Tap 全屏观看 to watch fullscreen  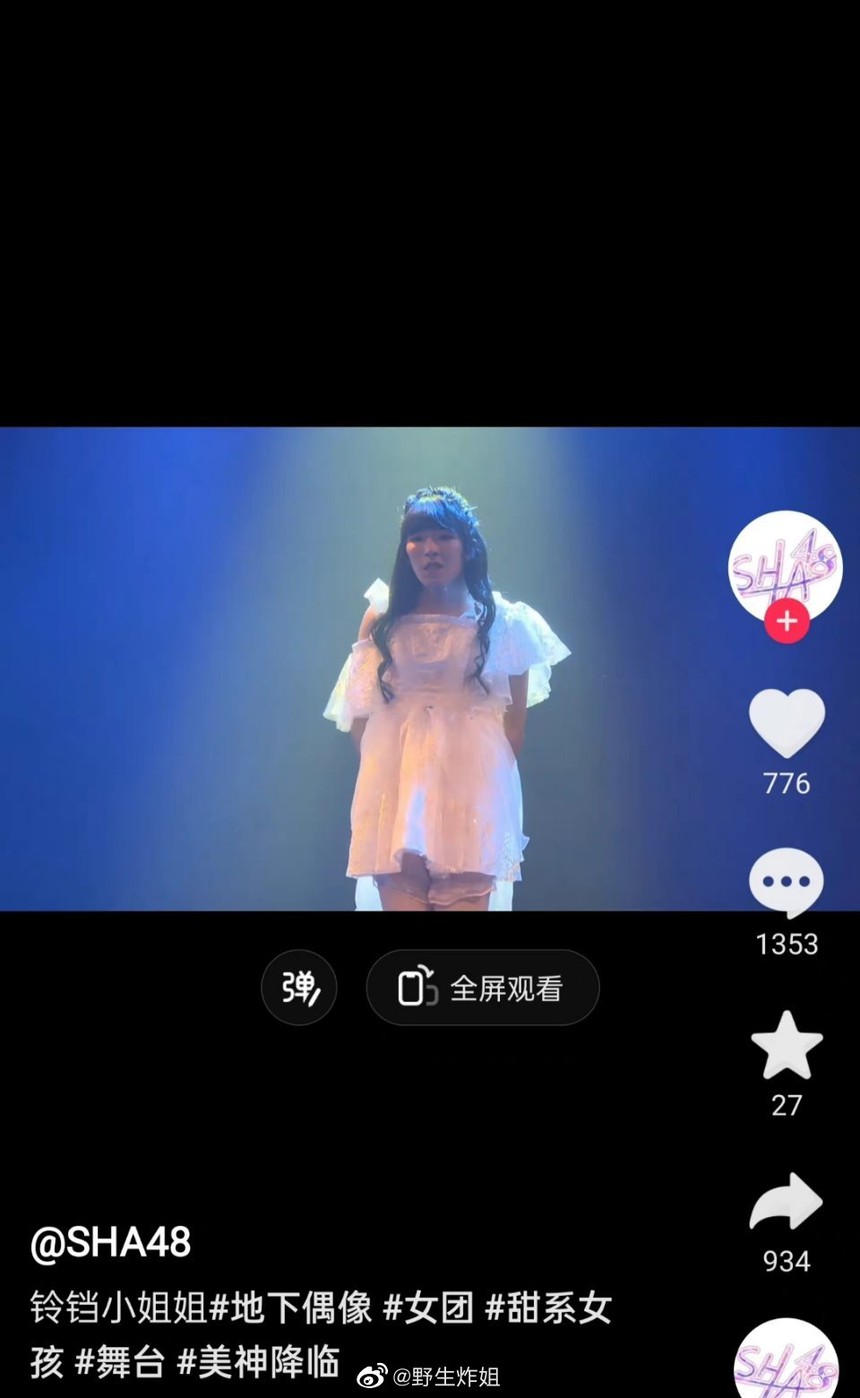(x=483, y=988)
